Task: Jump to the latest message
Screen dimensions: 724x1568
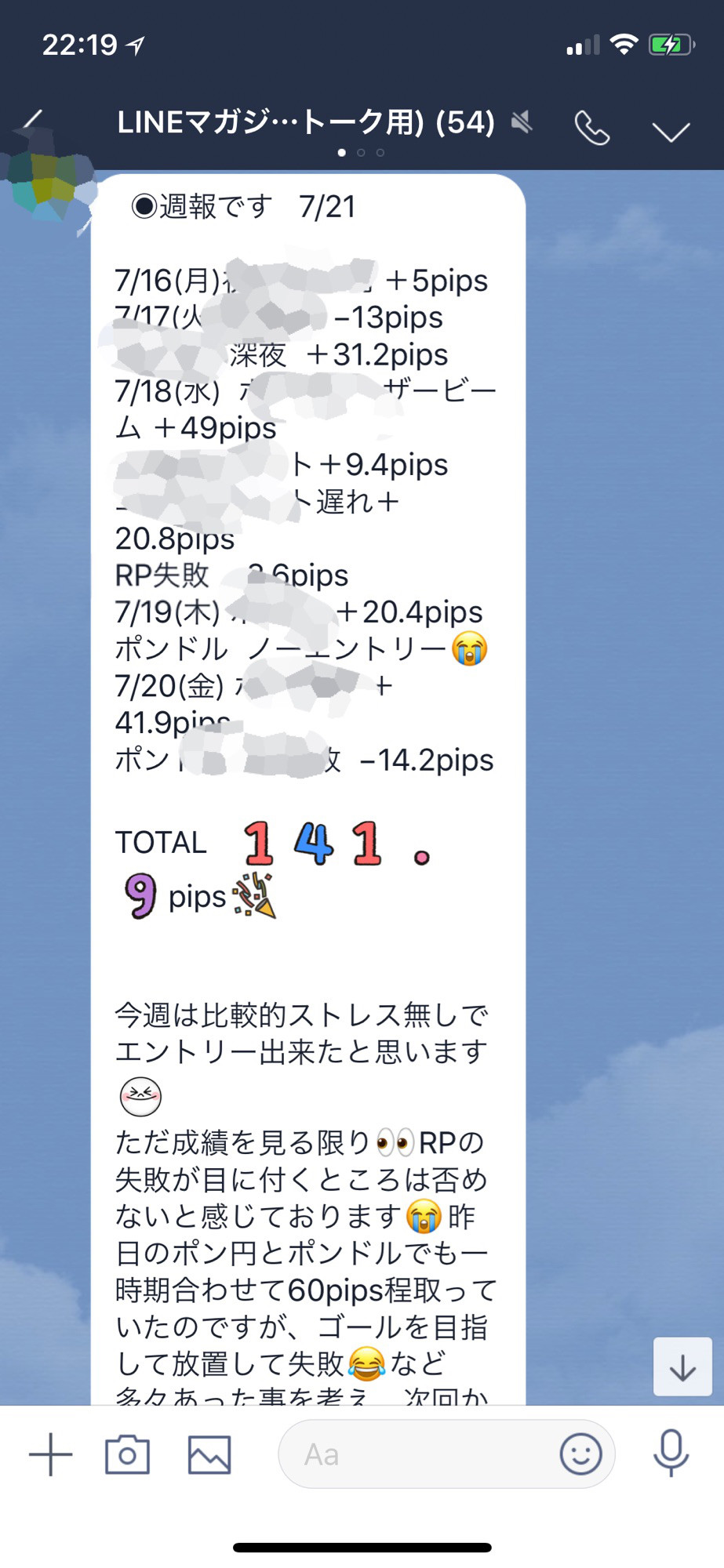Action: (682, 1367)
